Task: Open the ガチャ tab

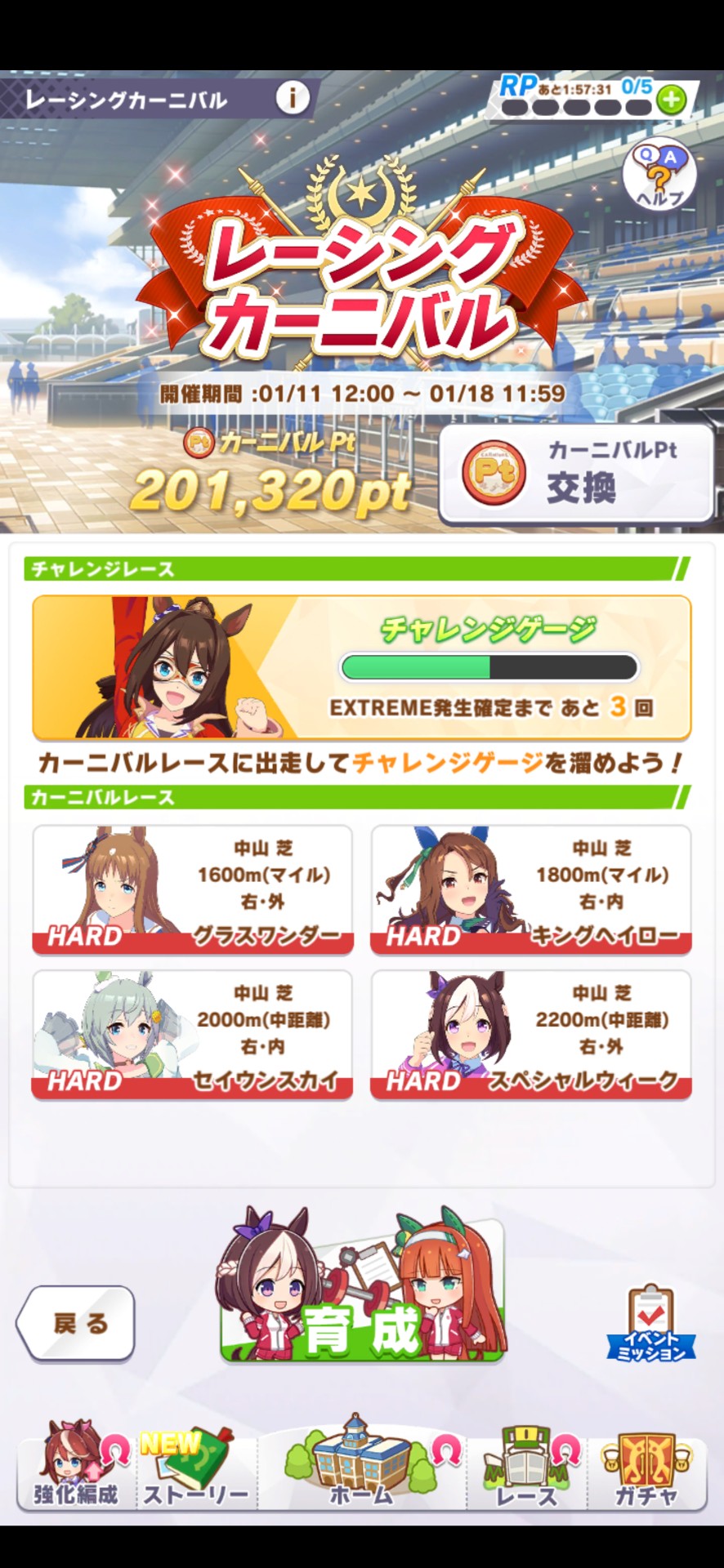Action: tap(646, 1472)
